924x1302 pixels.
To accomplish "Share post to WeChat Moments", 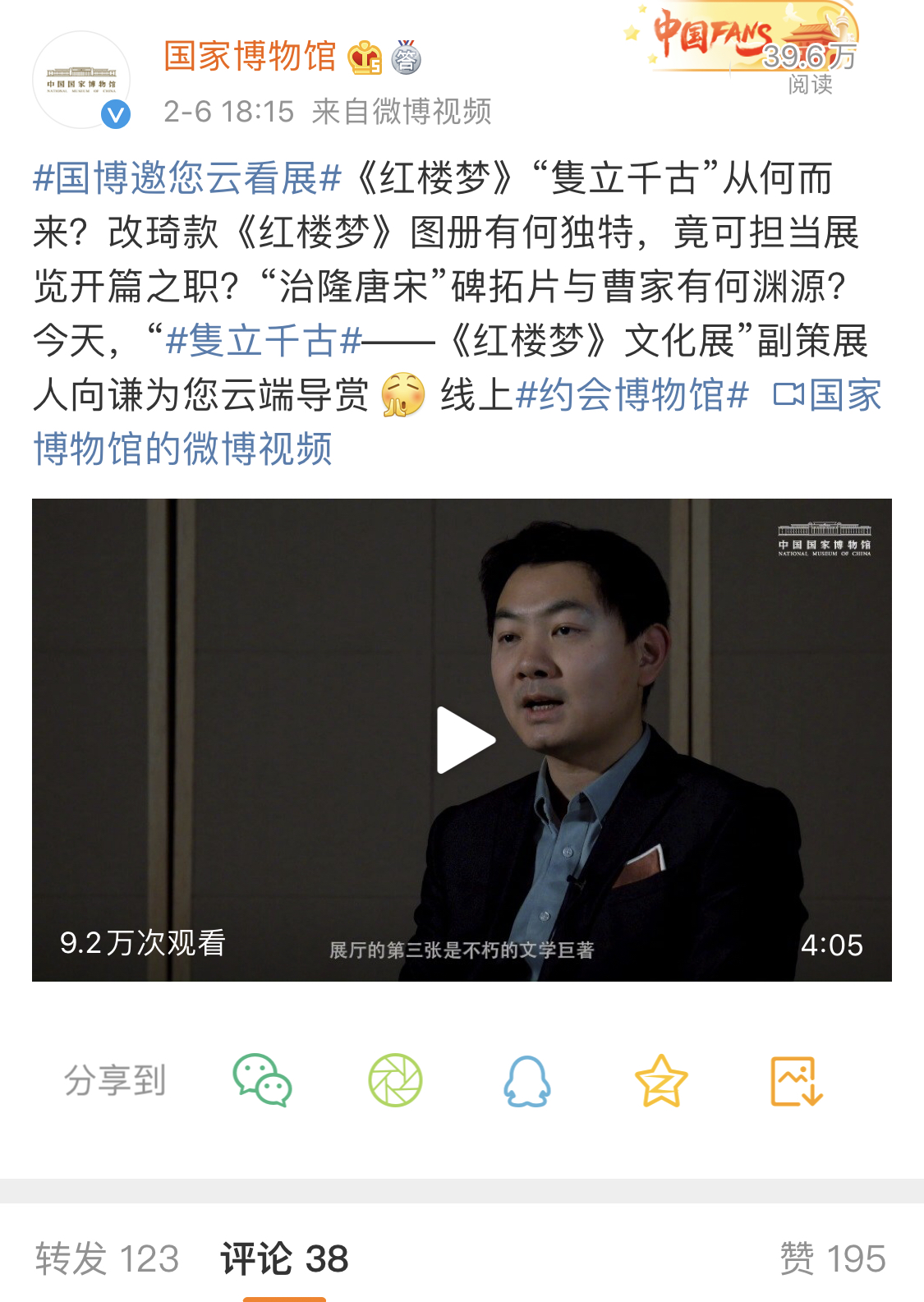I will (x=395, y=1080).
